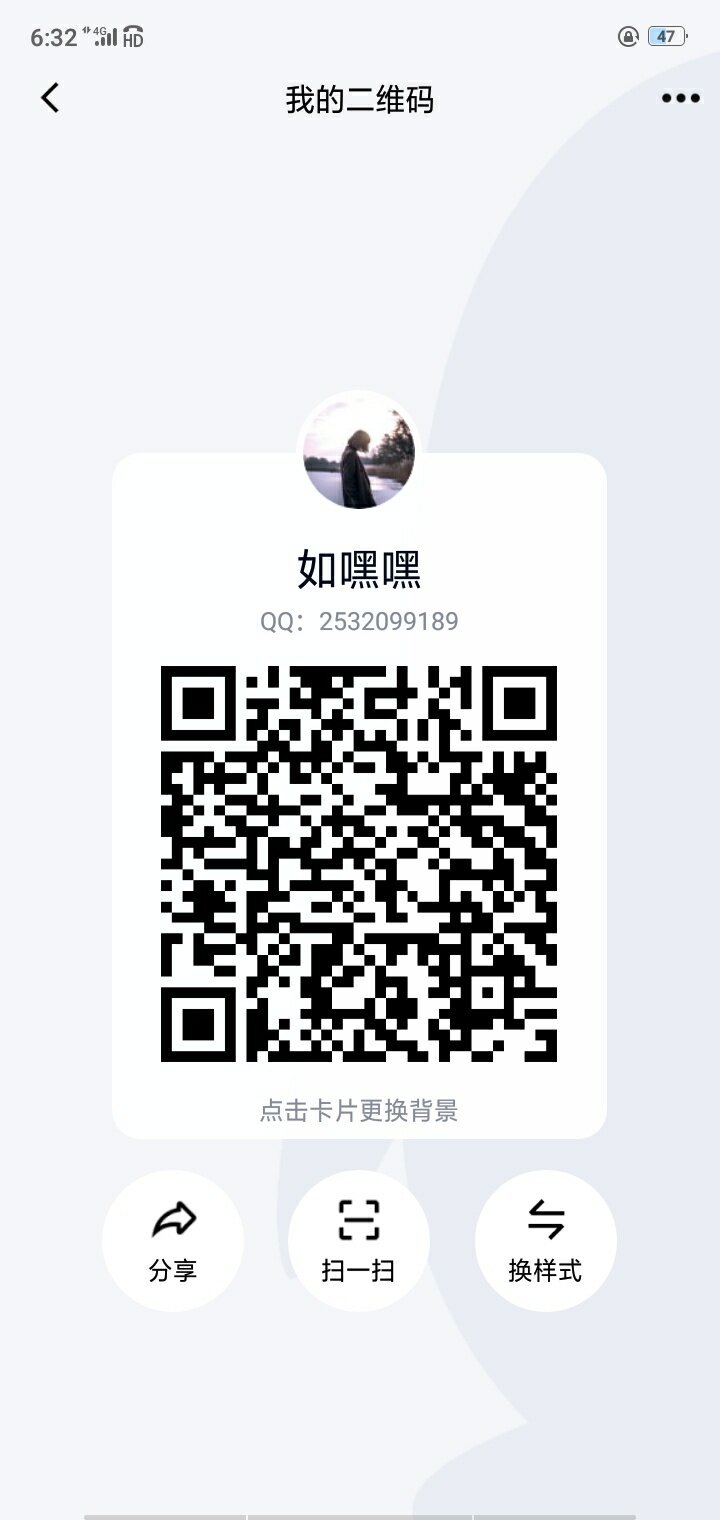Screen dimensions: 720x1520
Task: Share the QR code via 分享
Action: 173,1240
